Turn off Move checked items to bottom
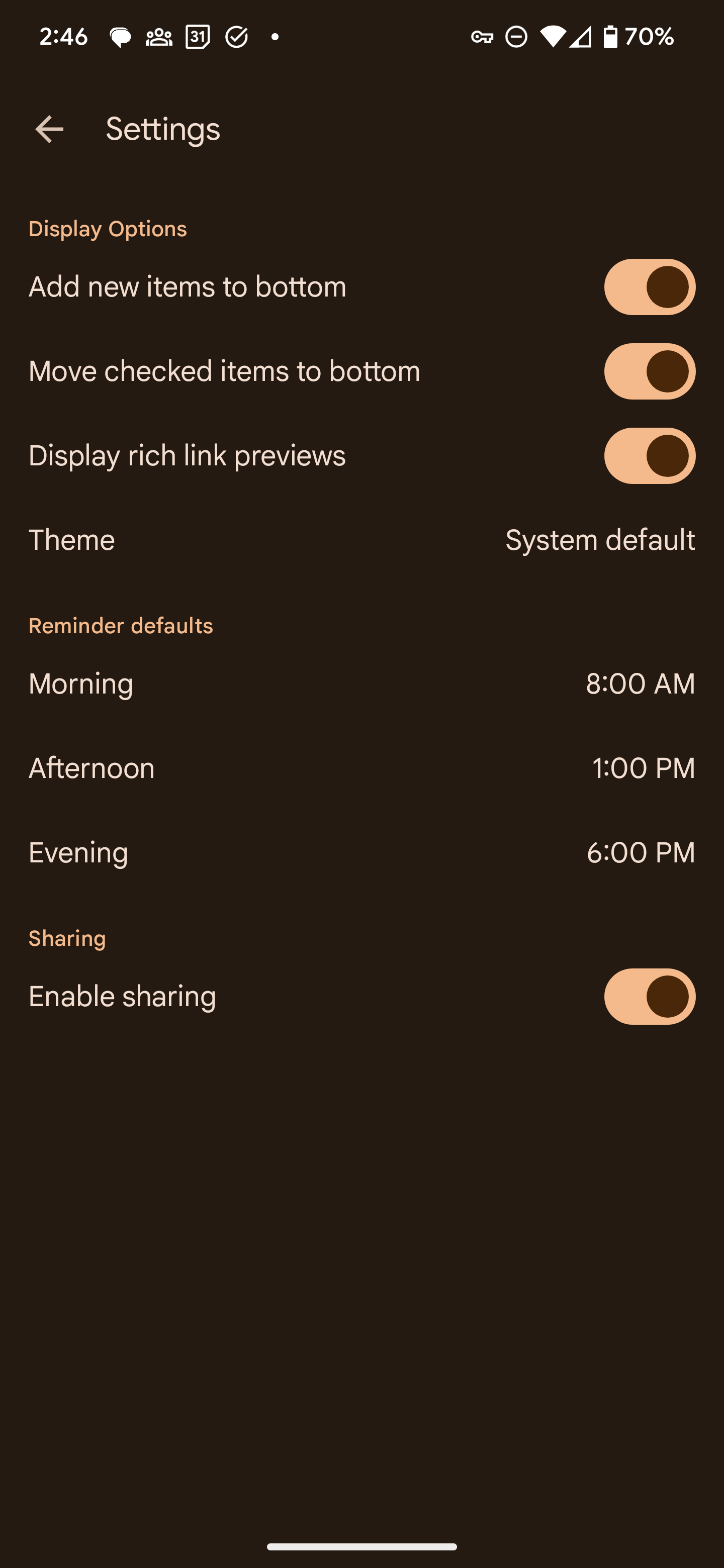The width and height of the screenshot is (724, 1568). click(x=649, y=371)
